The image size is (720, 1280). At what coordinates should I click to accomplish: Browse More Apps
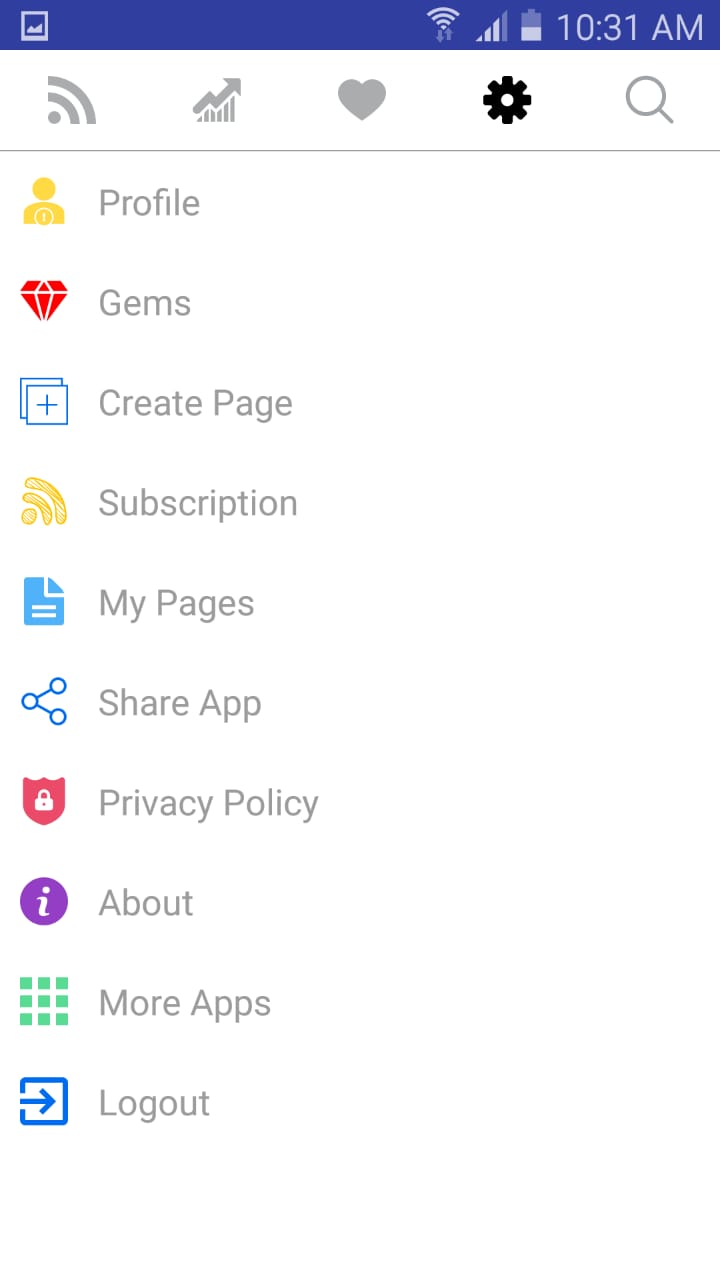184,1003
